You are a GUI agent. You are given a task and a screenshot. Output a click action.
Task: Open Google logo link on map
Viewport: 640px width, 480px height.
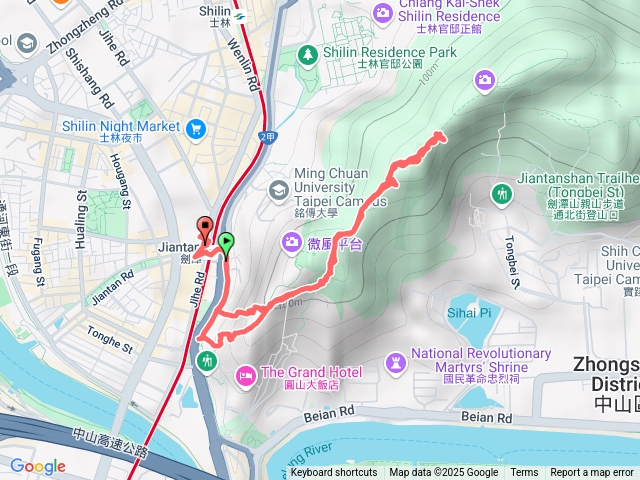(x=37, y=466)
